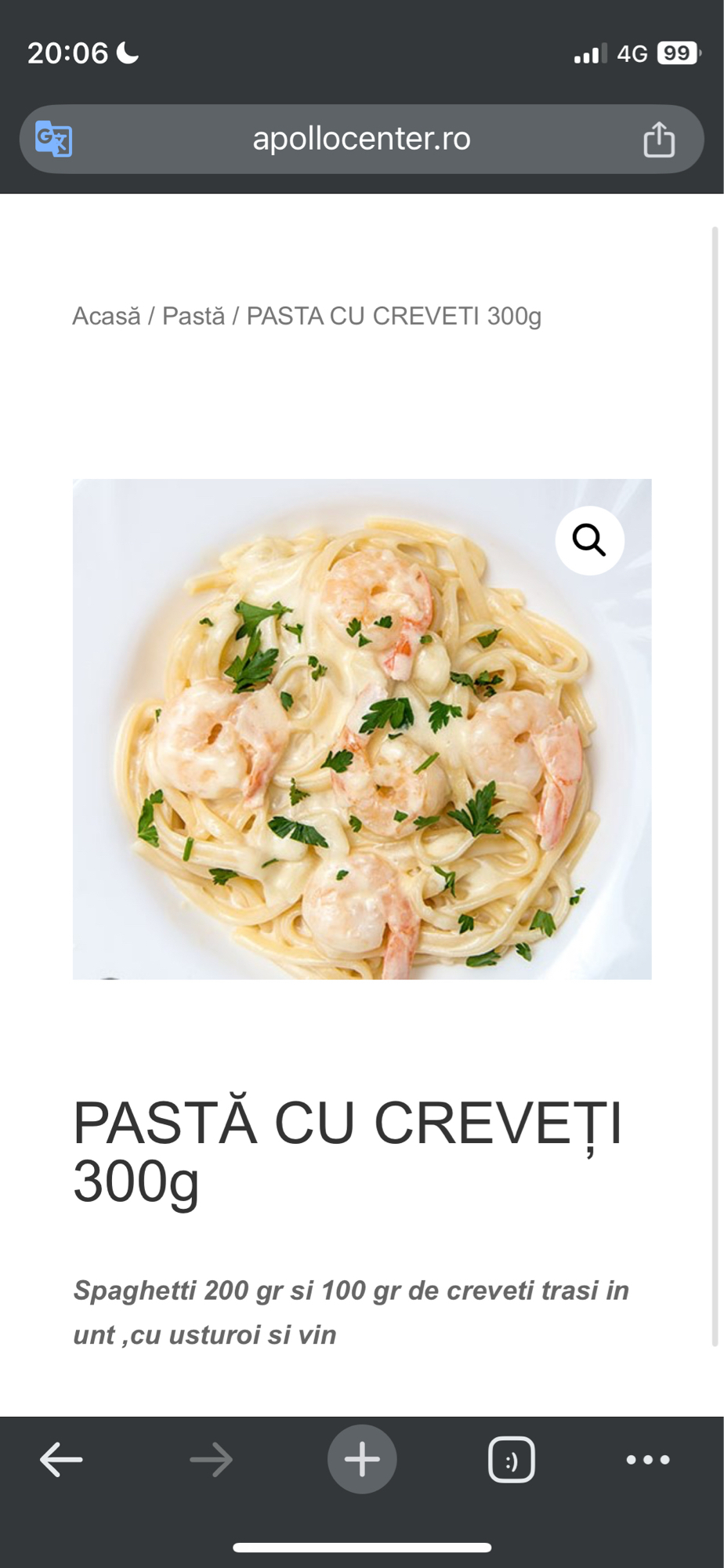
Task: Open the Pastă category link
Action: [x=193, y=317]
